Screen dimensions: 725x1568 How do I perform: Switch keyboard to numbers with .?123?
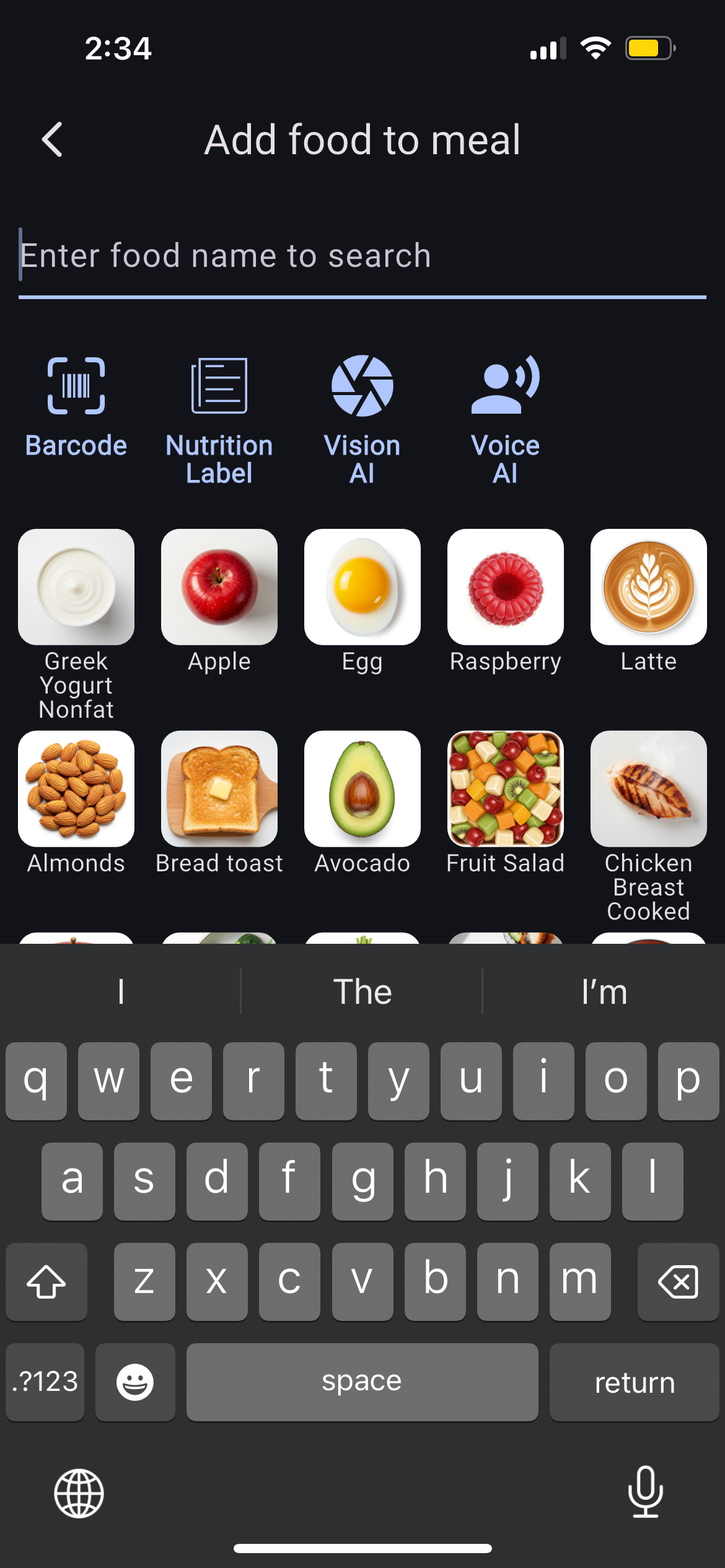[x=45, y=1382]
